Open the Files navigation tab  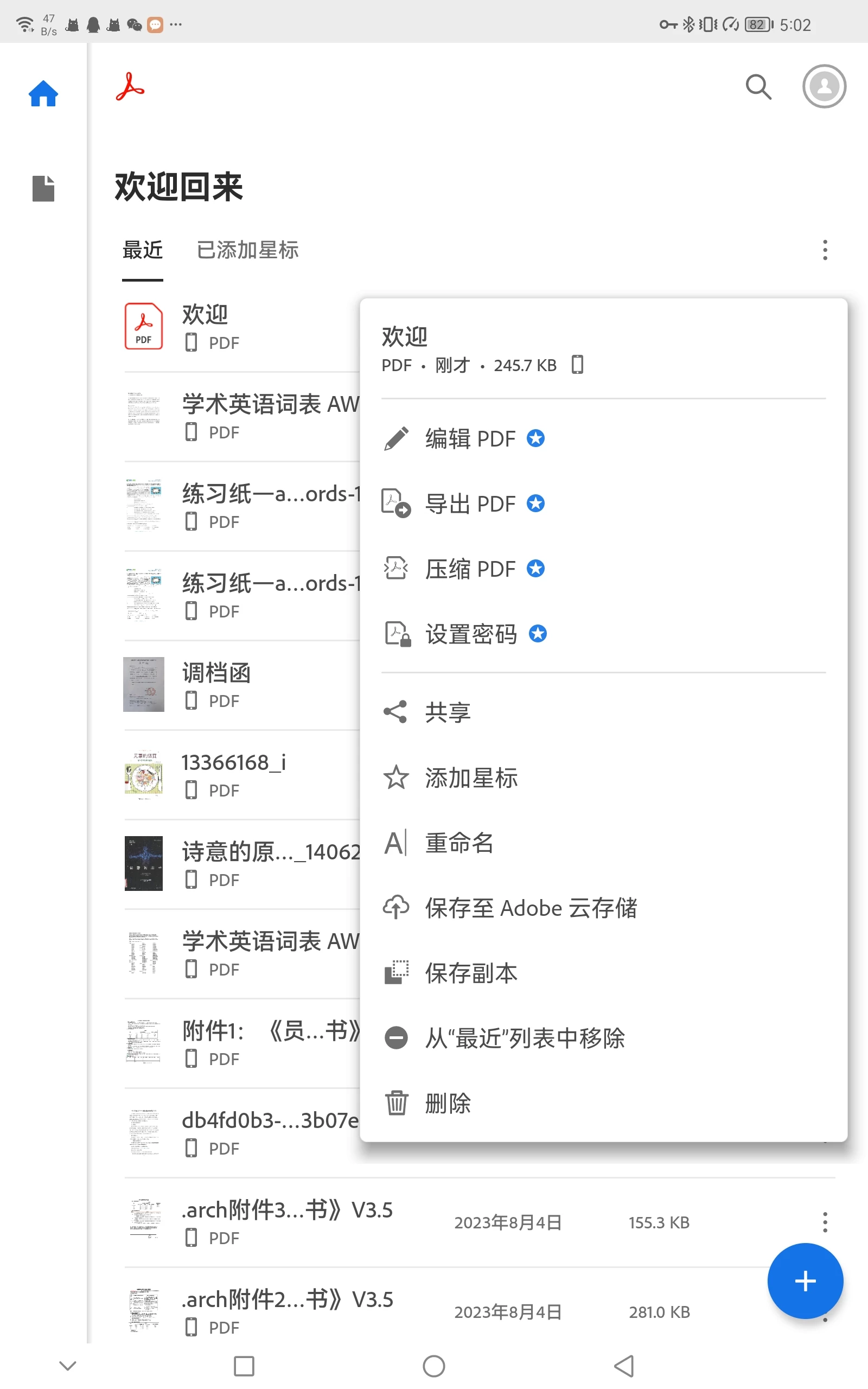43,188
